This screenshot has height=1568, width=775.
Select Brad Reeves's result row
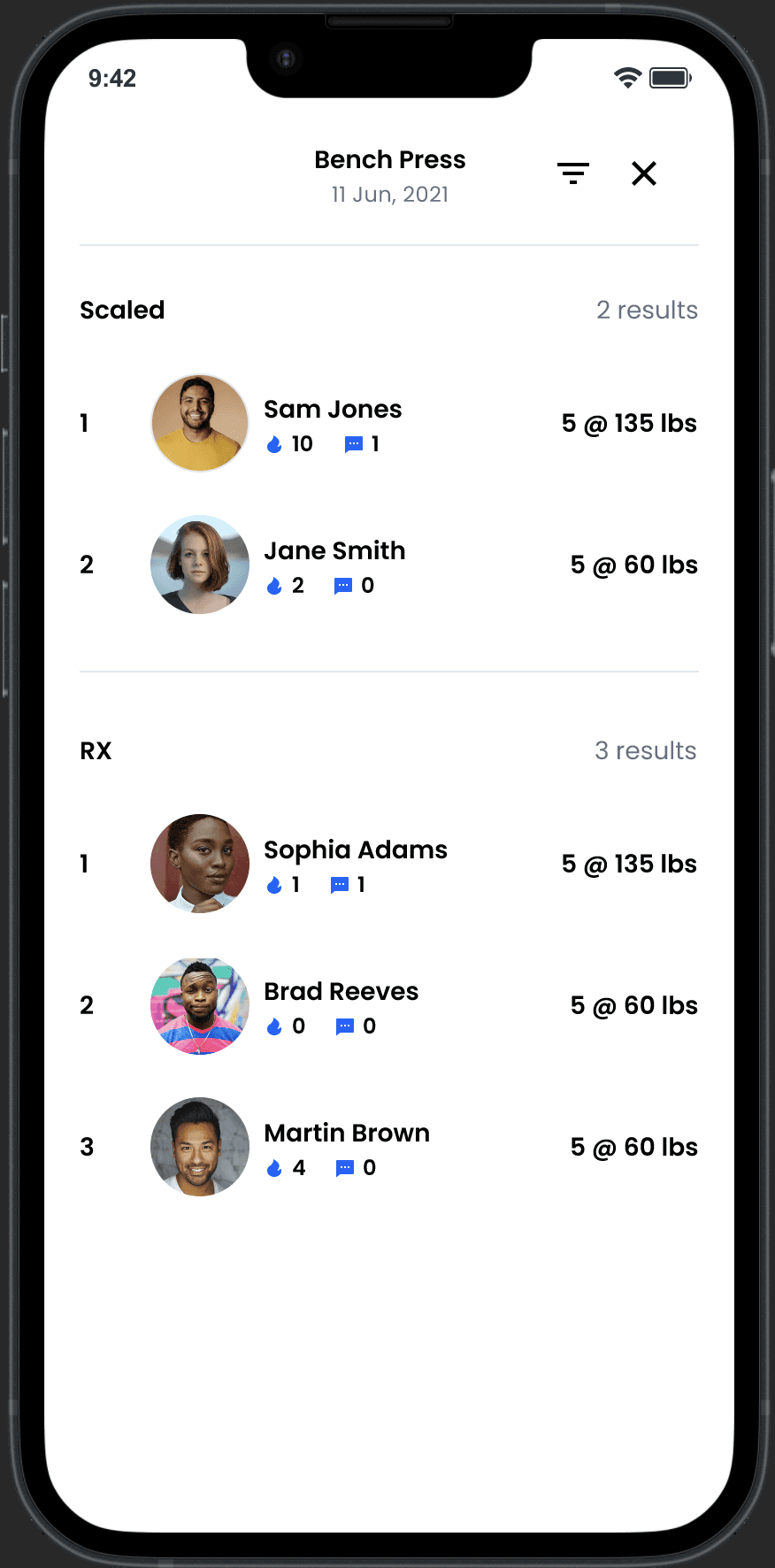click(x=388, y=1005)
